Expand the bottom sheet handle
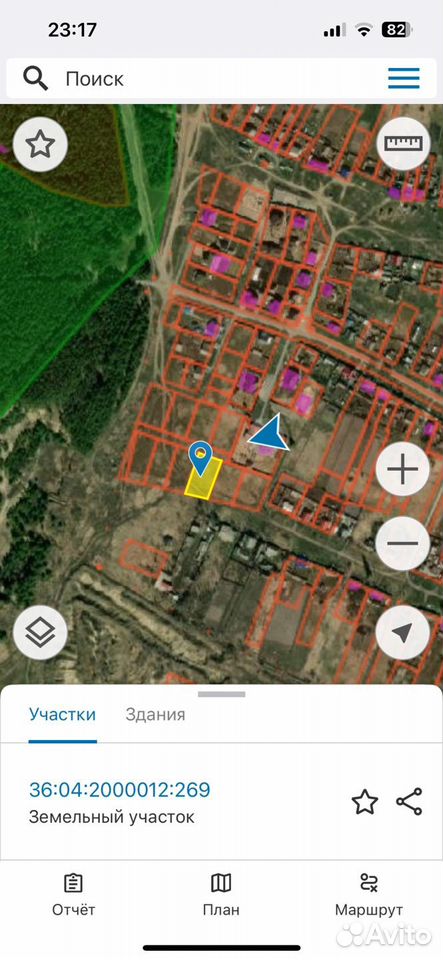 [222, 694]
